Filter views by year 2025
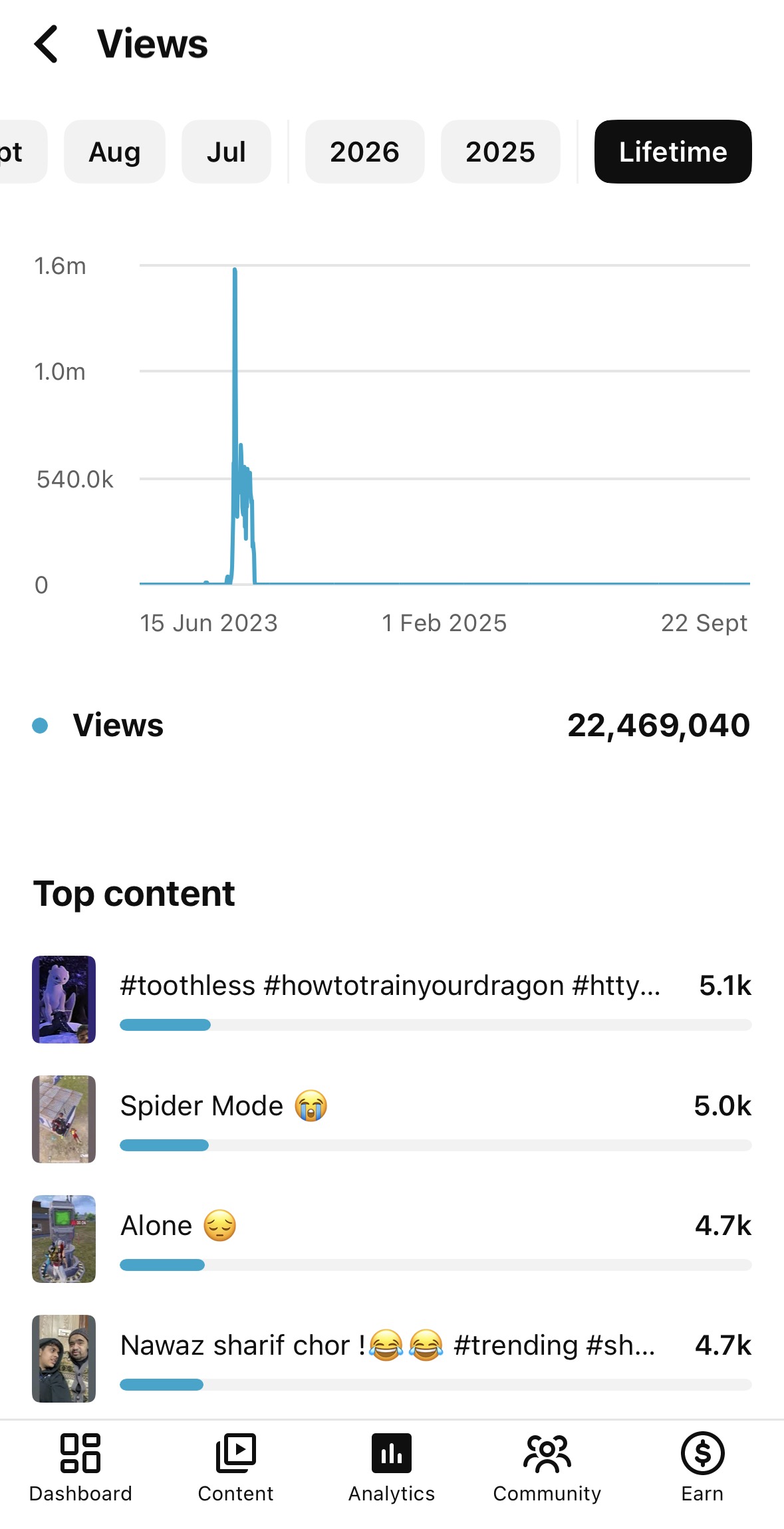Image resolution: width=784 pixels, height=1529 pixels. coord(500,152)
